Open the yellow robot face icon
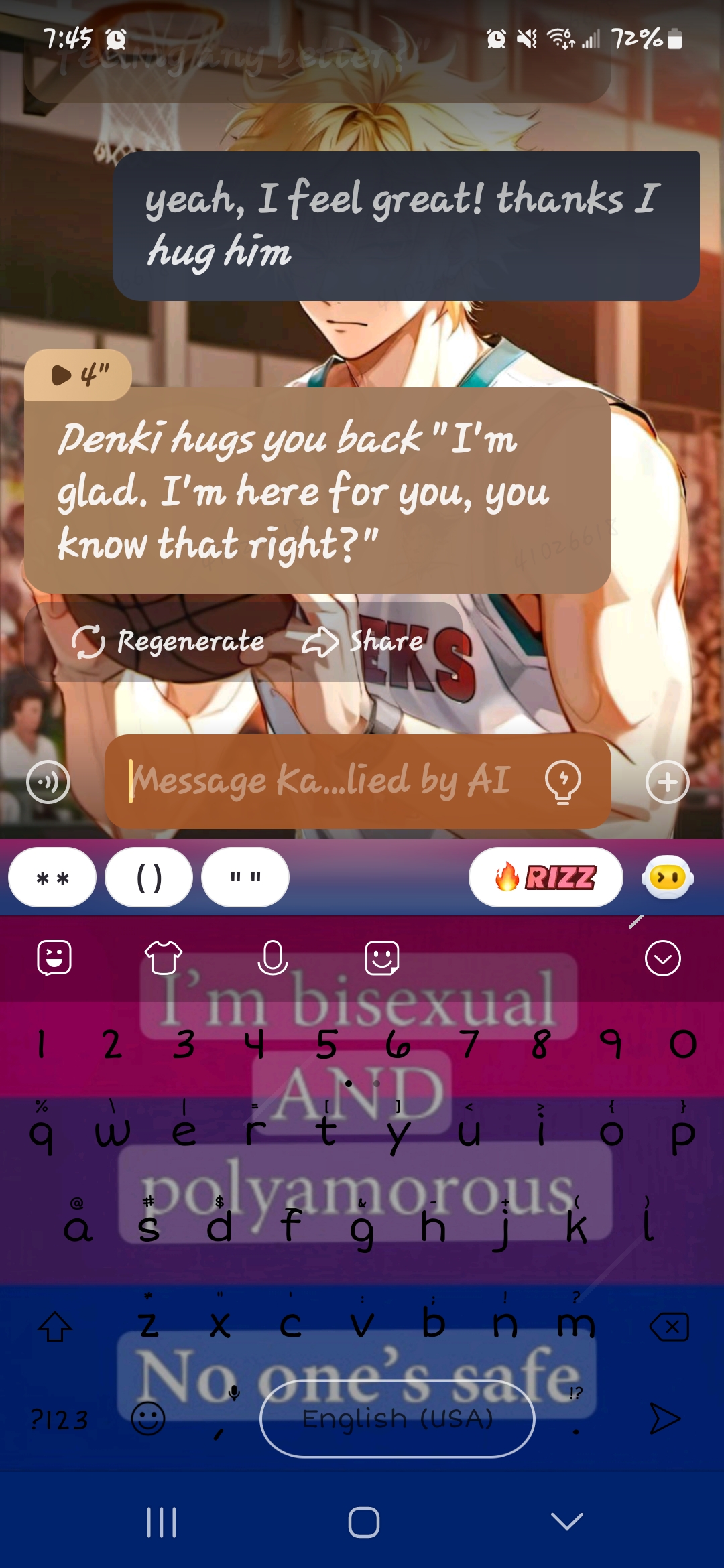This screenshot has height=1568, width=724. click(667, 877)
